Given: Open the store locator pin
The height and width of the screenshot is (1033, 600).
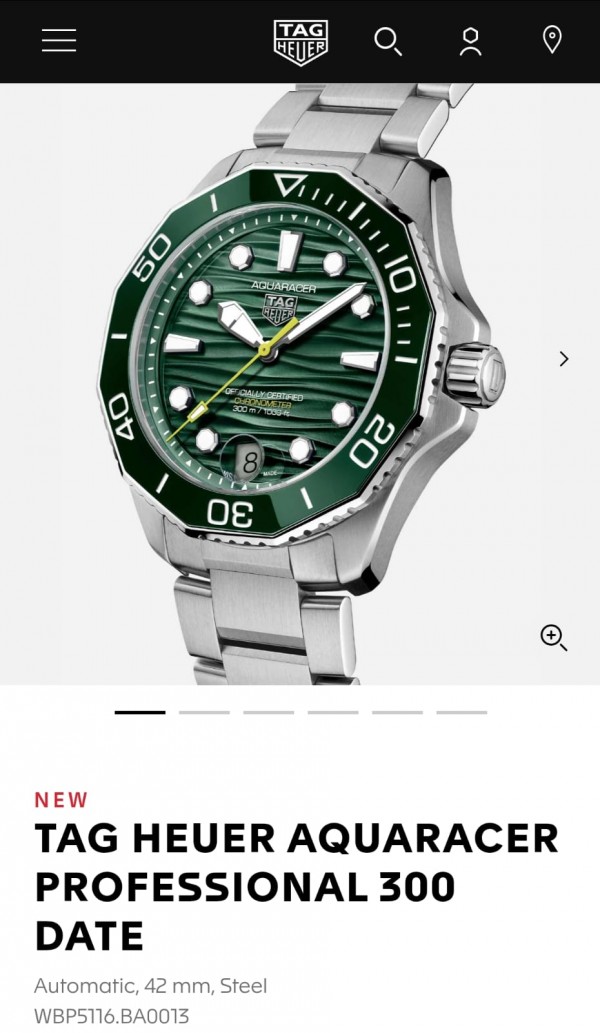Looking at the screenshot, I should [552, 40].
